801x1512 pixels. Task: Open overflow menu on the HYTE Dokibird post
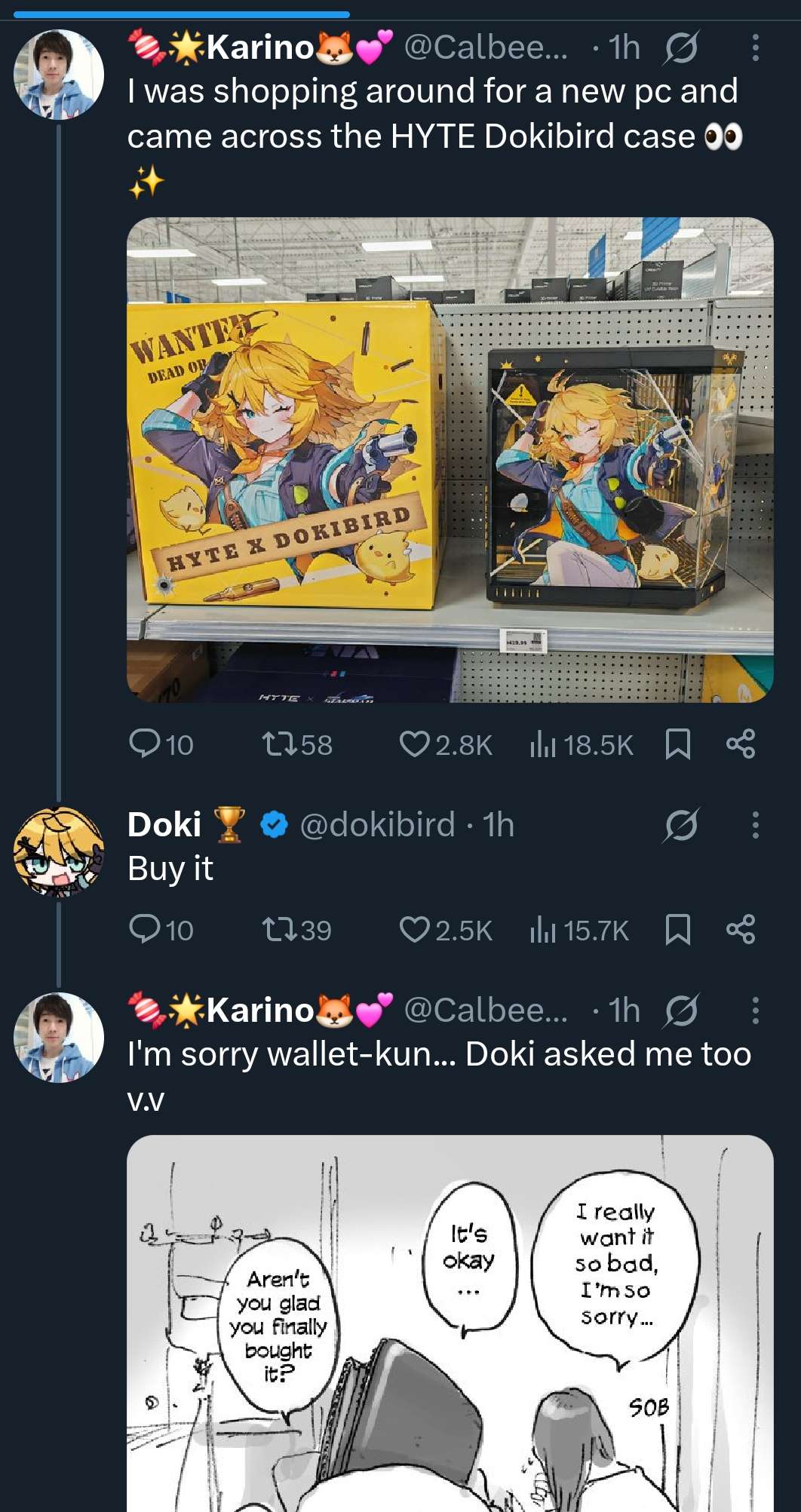(x=754, y=48)
